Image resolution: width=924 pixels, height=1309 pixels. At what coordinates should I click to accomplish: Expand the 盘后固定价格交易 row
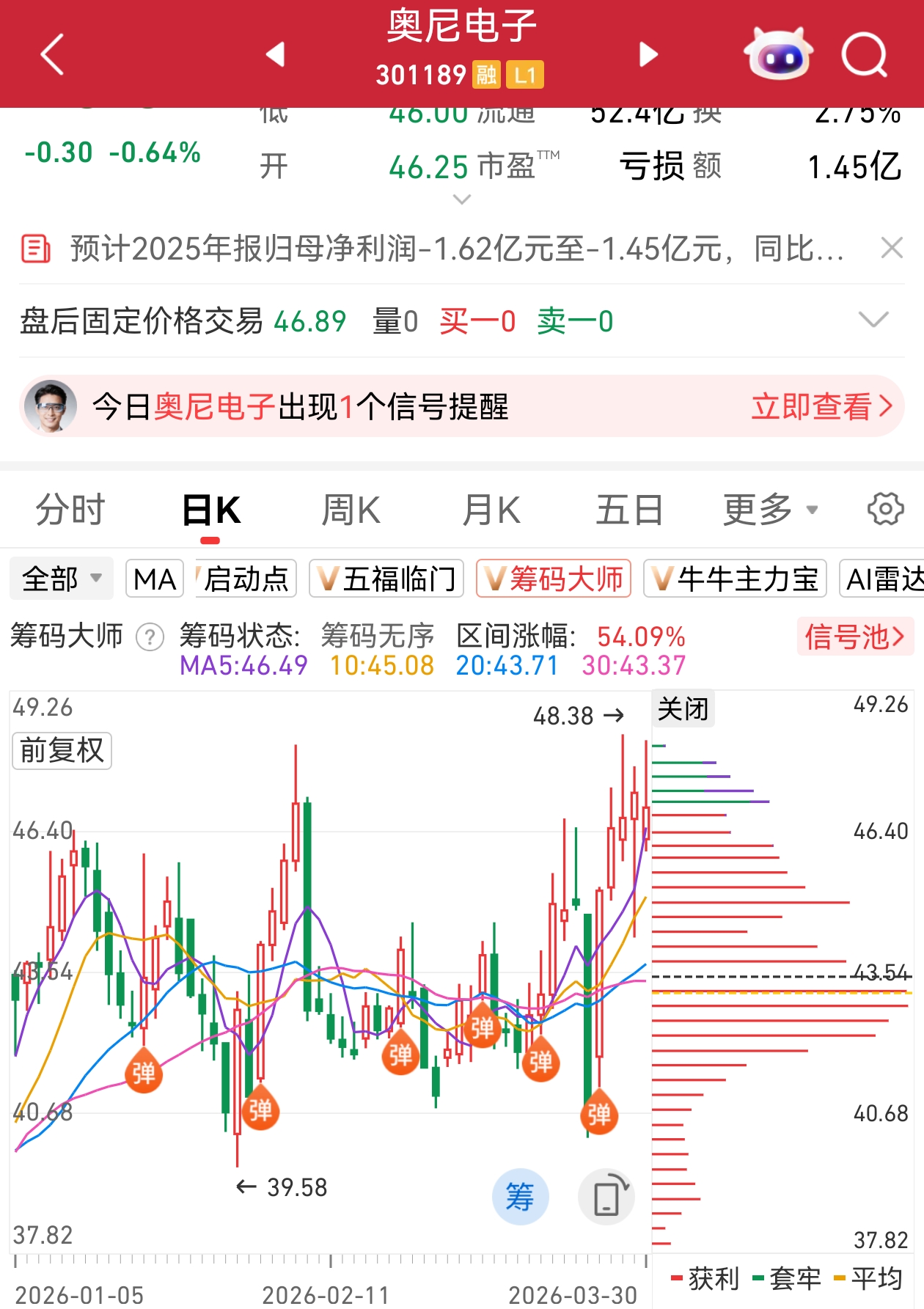coord(873,320)
